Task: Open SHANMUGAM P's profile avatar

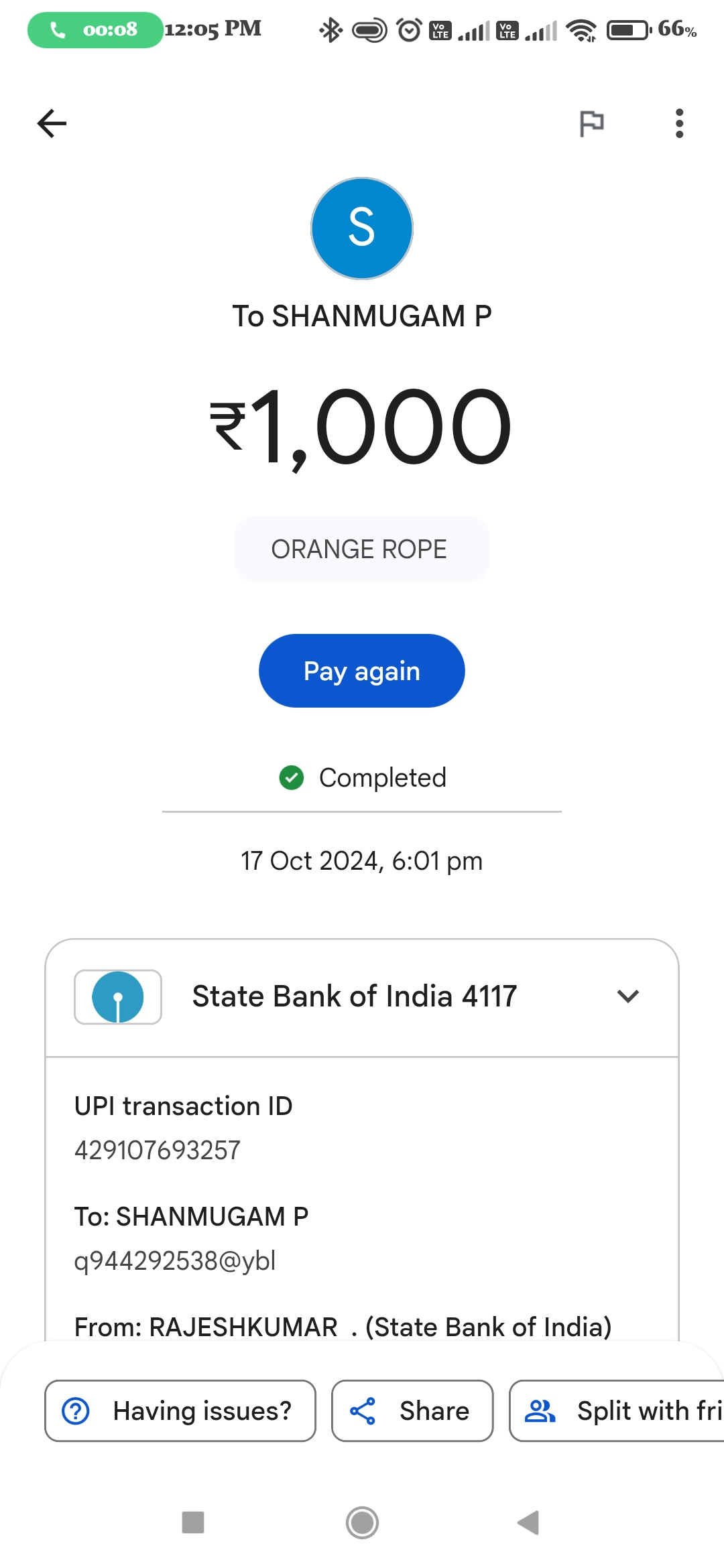Action: [362, 228]
